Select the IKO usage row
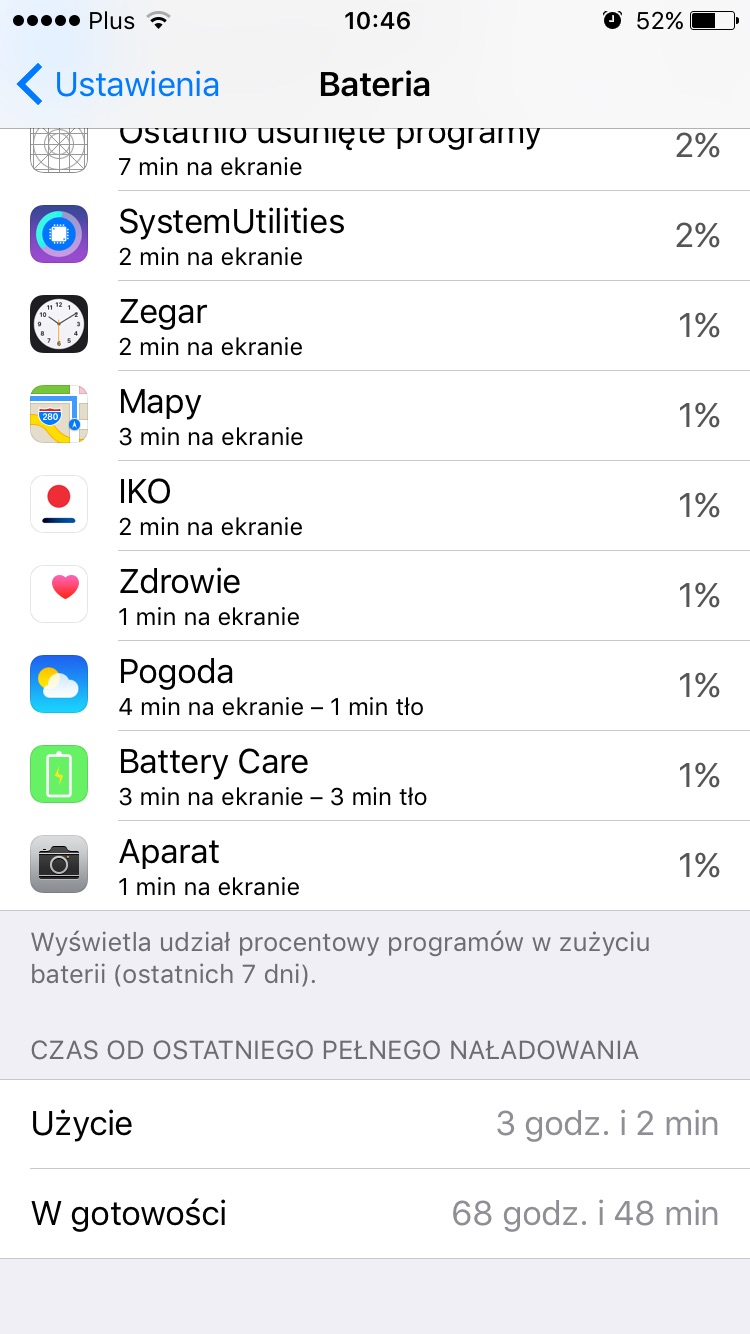Viewport: 750px width, 1334px height. point(375,506)
